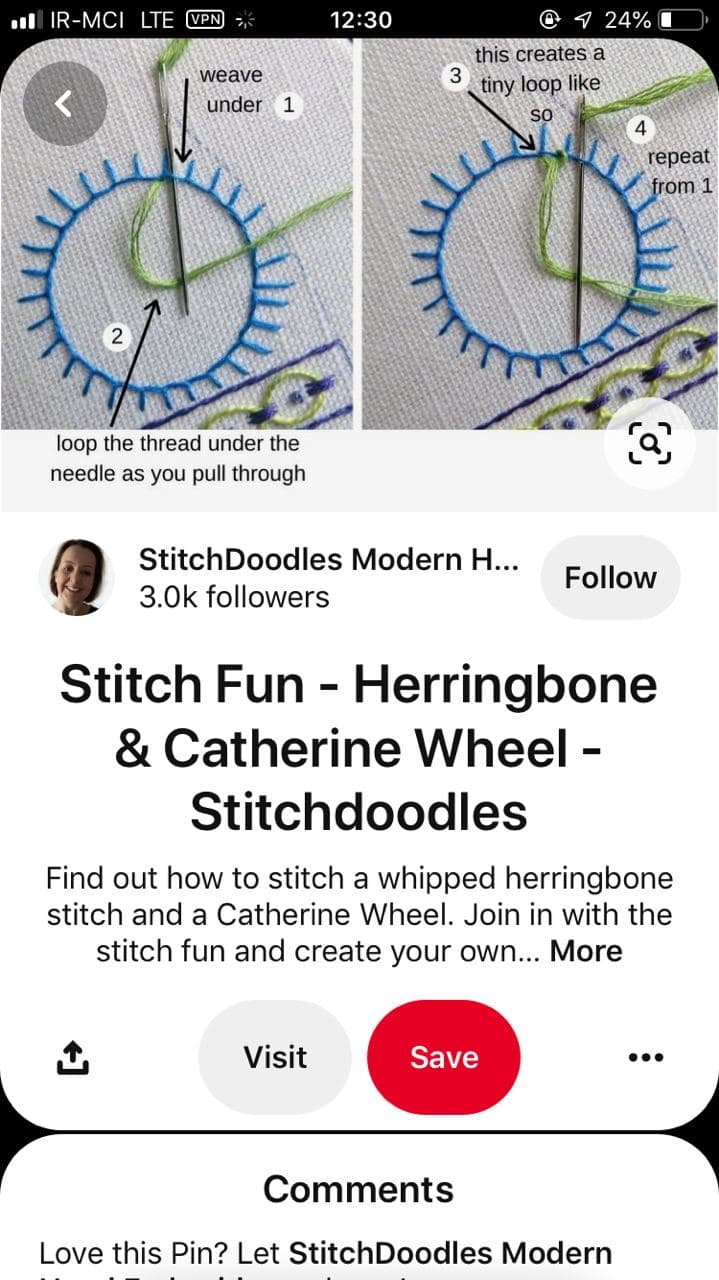Go back using the arrow button

click(64, 103)
